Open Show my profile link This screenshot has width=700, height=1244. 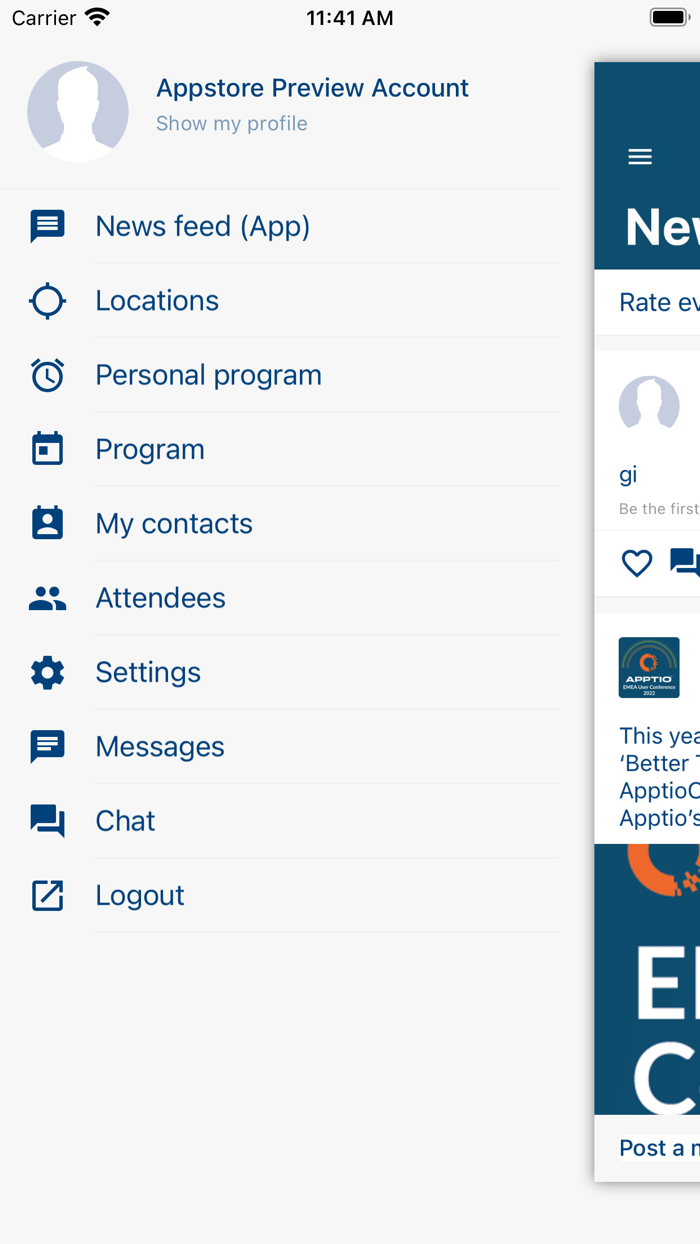pos(231,124)
